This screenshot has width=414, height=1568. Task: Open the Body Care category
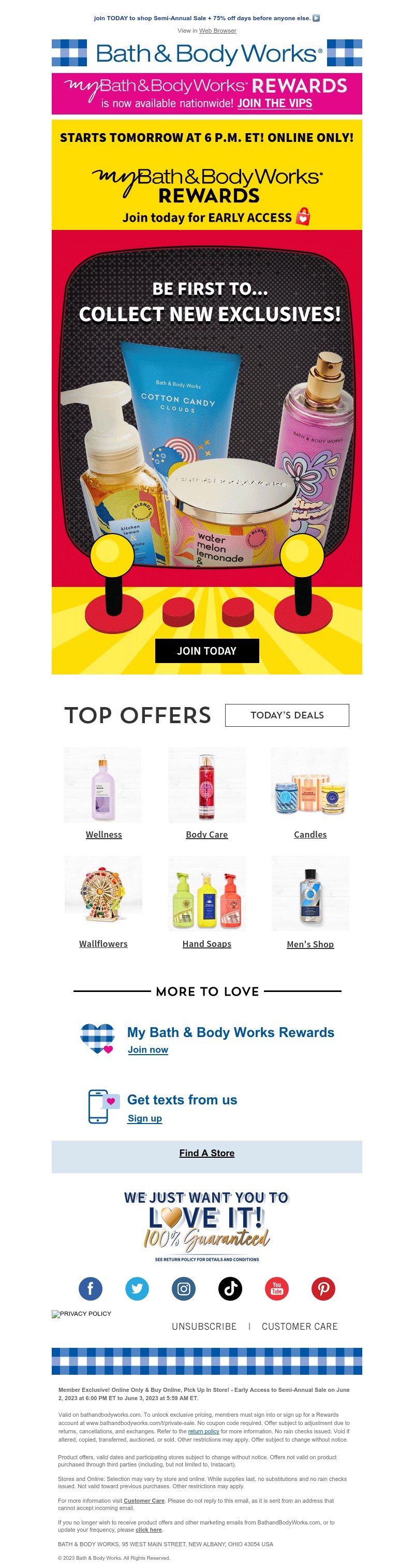click(x=206, y=835)
